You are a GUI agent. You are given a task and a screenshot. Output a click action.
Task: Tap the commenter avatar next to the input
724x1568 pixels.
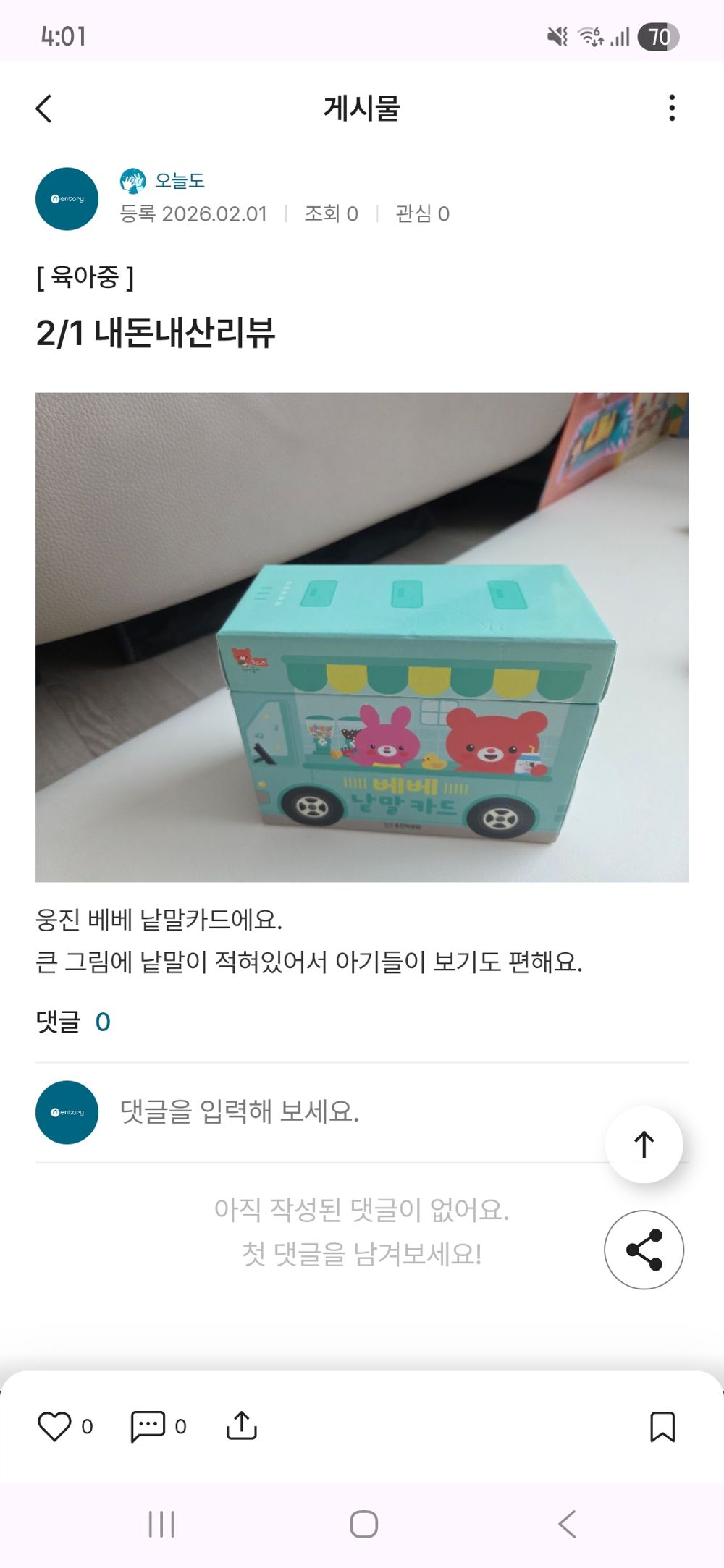click(67, 1113)
